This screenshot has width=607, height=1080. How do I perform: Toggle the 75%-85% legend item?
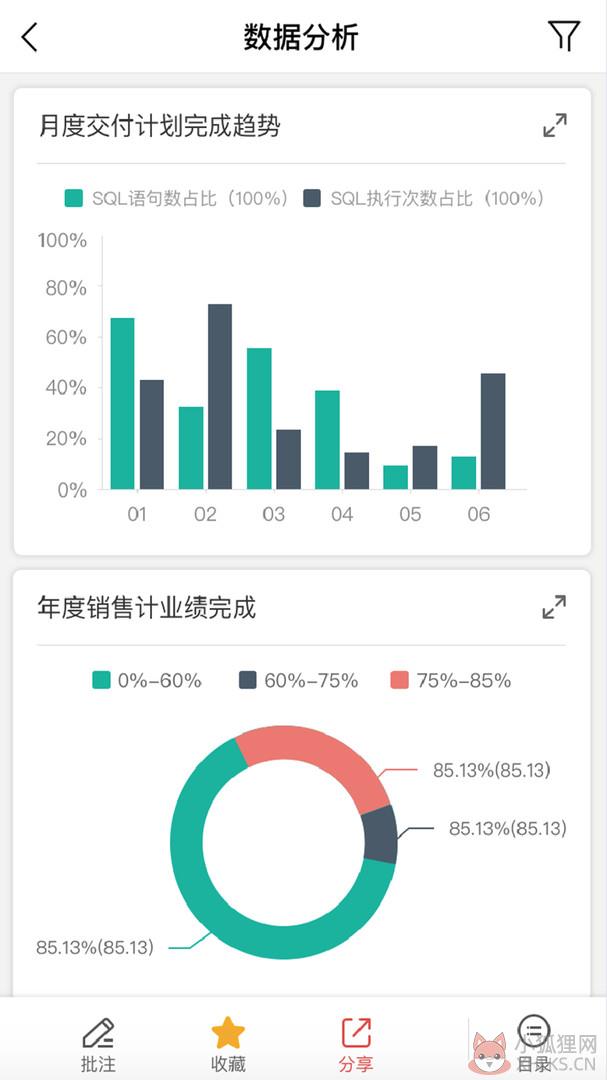click(451, 681)
